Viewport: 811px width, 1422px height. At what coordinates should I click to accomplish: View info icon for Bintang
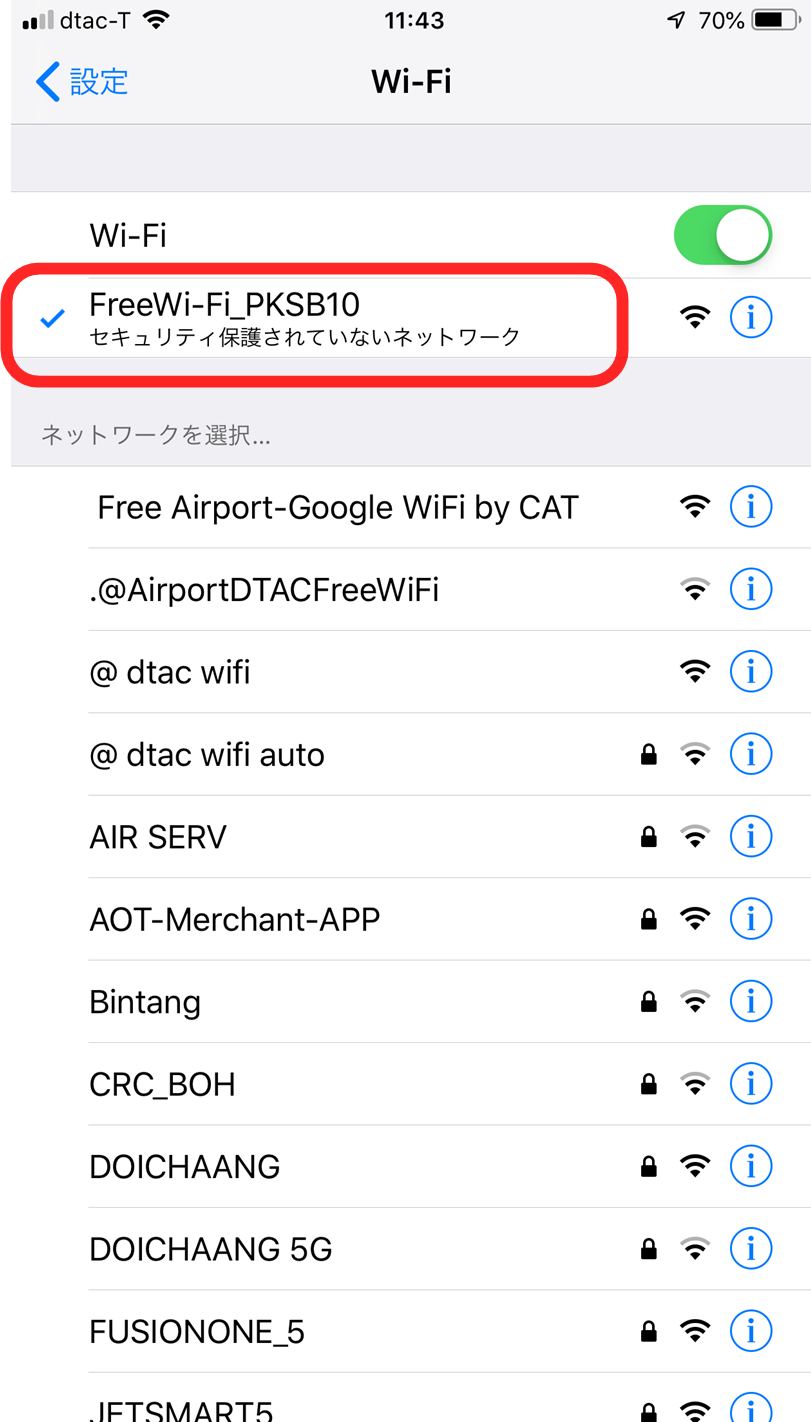[751, 1002]
